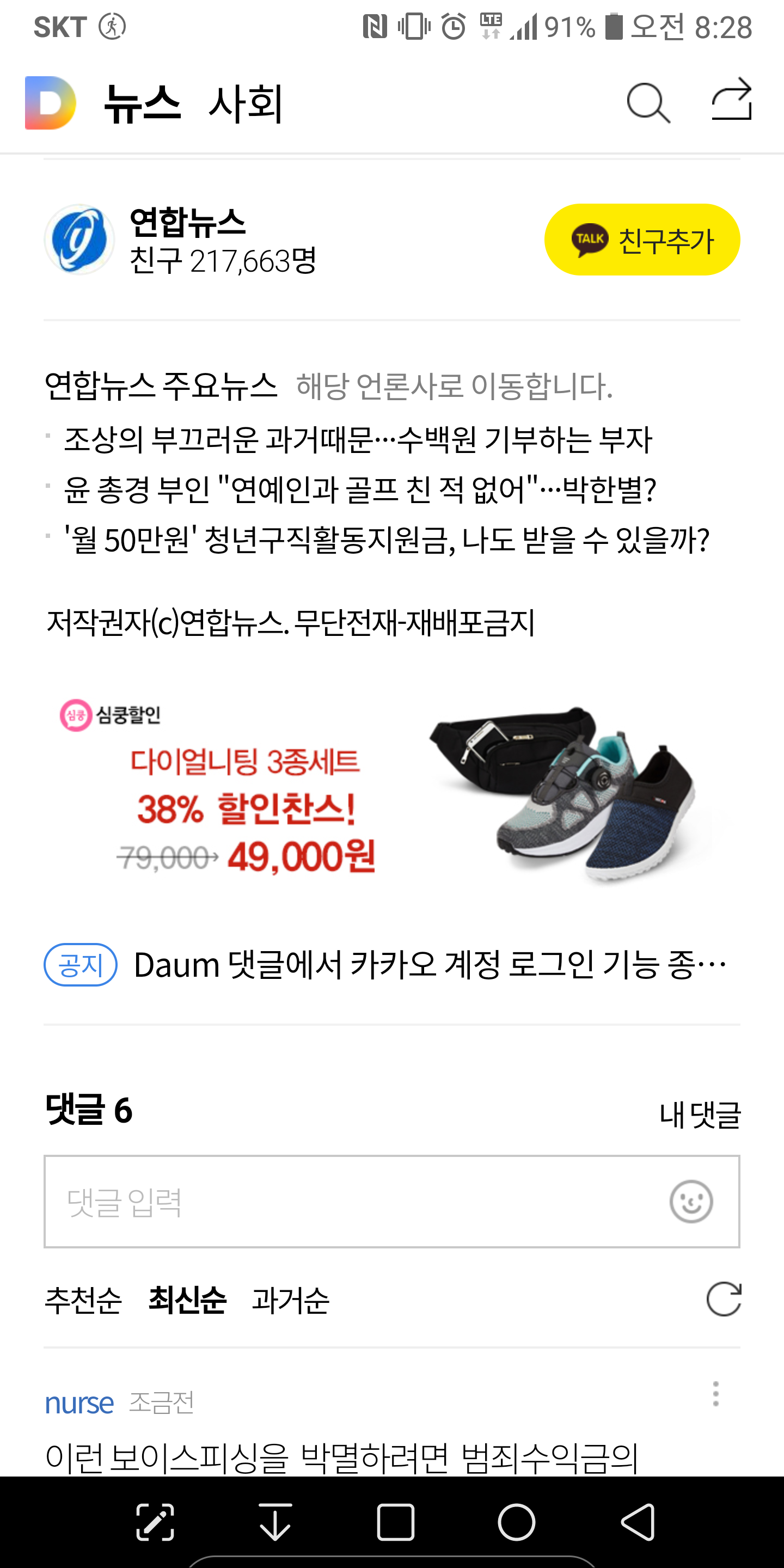Refresh the comment list

(x=723, y=1299)
